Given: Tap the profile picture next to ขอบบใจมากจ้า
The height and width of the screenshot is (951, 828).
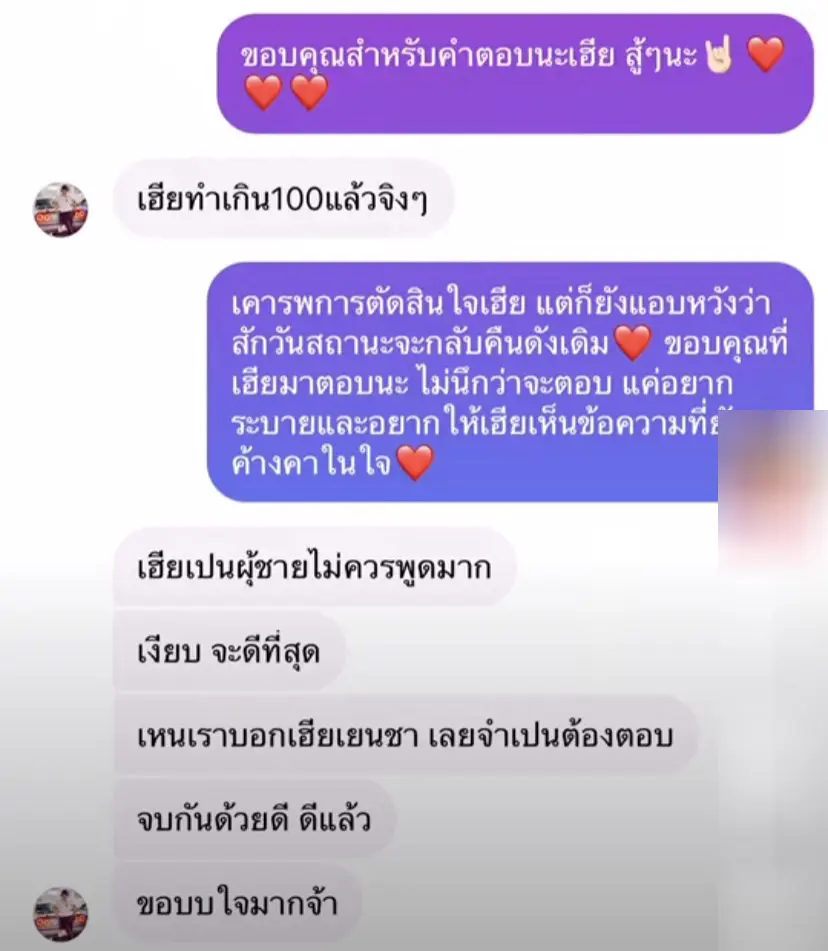Looking at the screenshot, I should click(61, 914).
